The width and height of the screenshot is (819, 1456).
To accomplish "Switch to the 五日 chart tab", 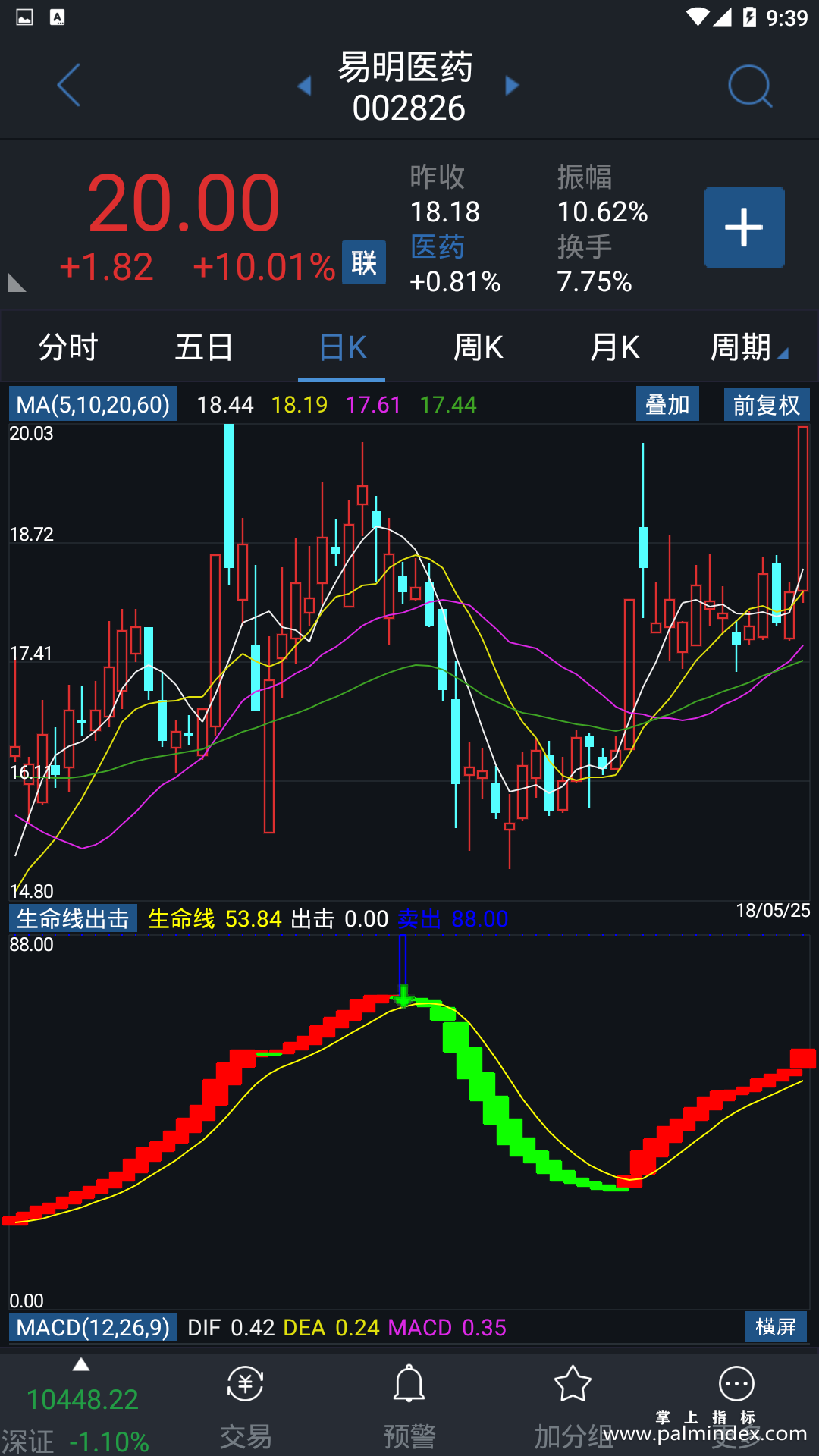I will pyautogui.click(x=204, y=347).
